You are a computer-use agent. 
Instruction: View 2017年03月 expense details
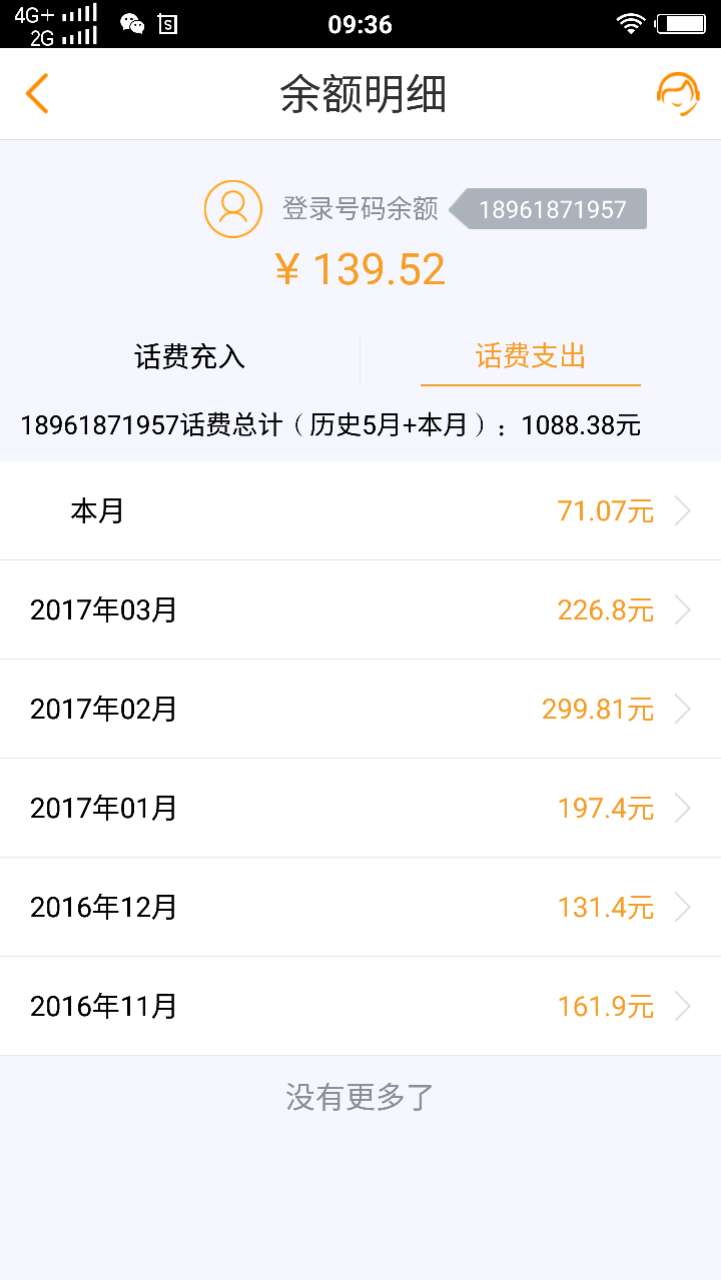pyautogui.click(x=360, y=610)
